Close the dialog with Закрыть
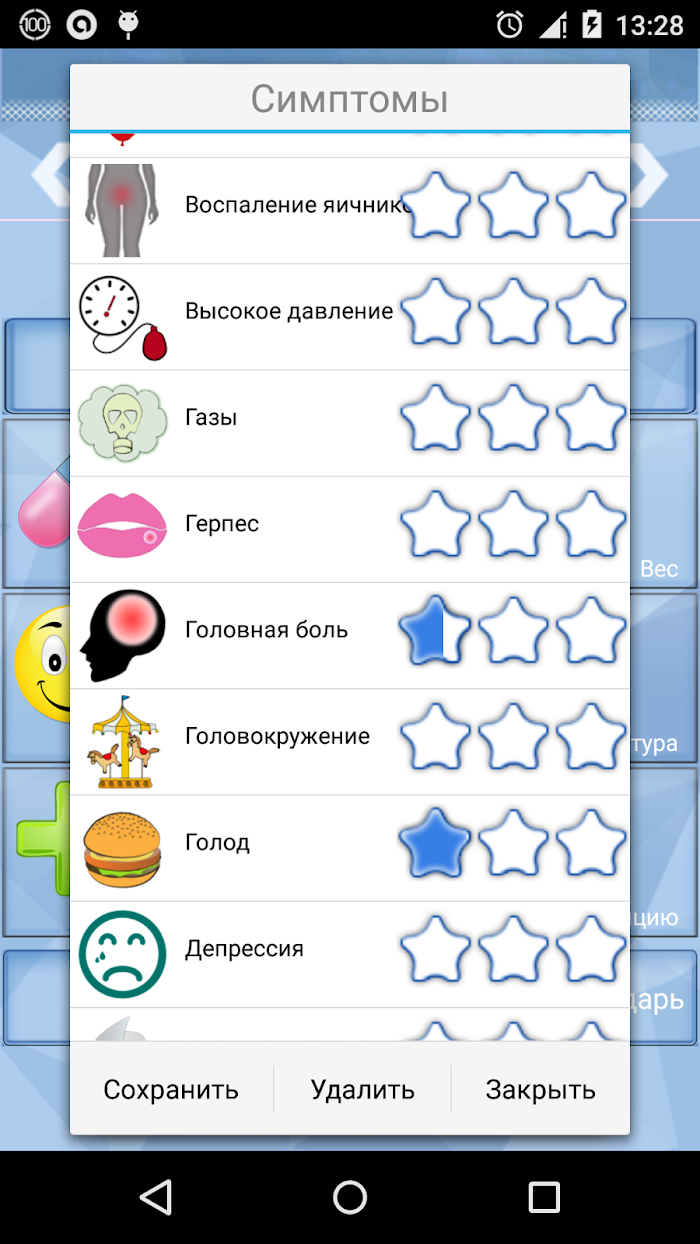 point(540,1089)
